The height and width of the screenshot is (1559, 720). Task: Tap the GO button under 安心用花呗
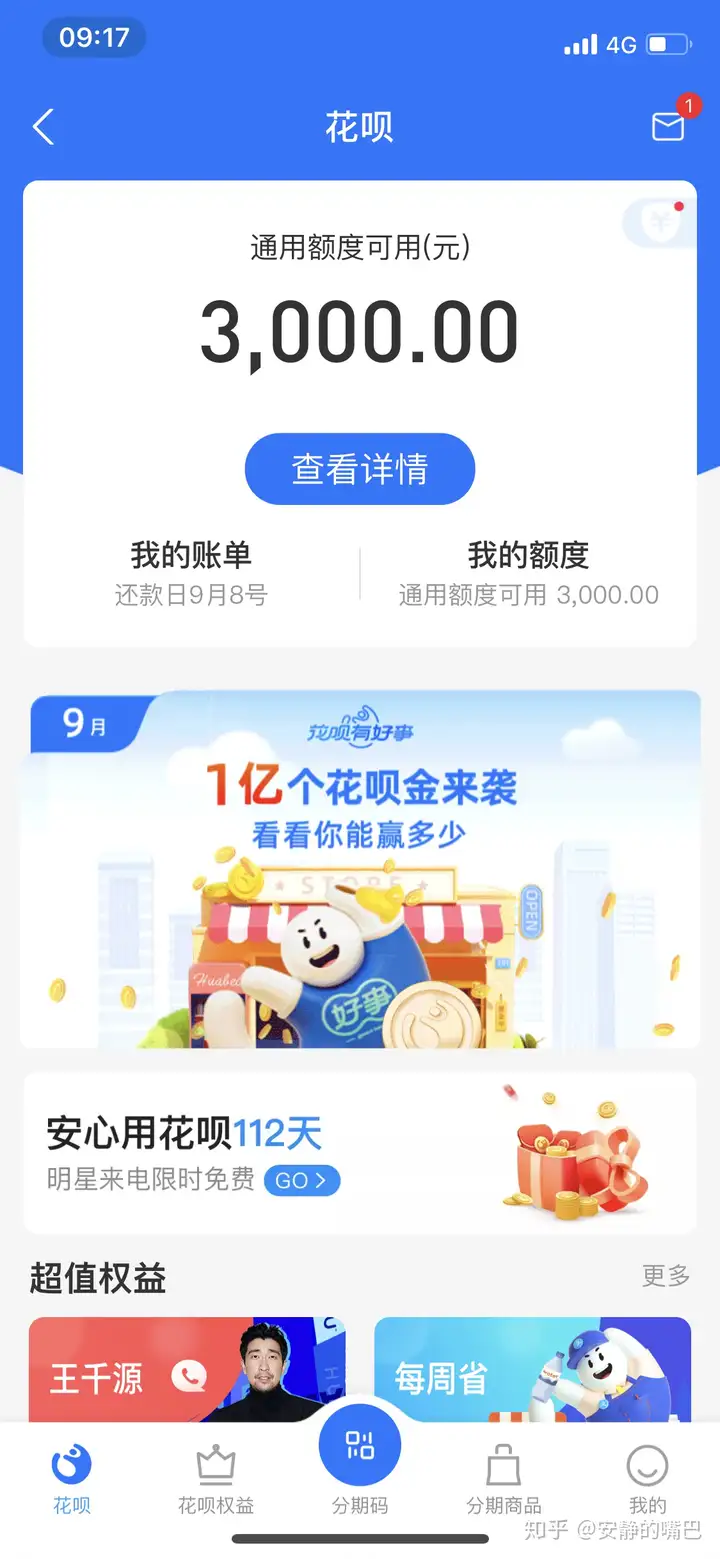pos(302,1181)
